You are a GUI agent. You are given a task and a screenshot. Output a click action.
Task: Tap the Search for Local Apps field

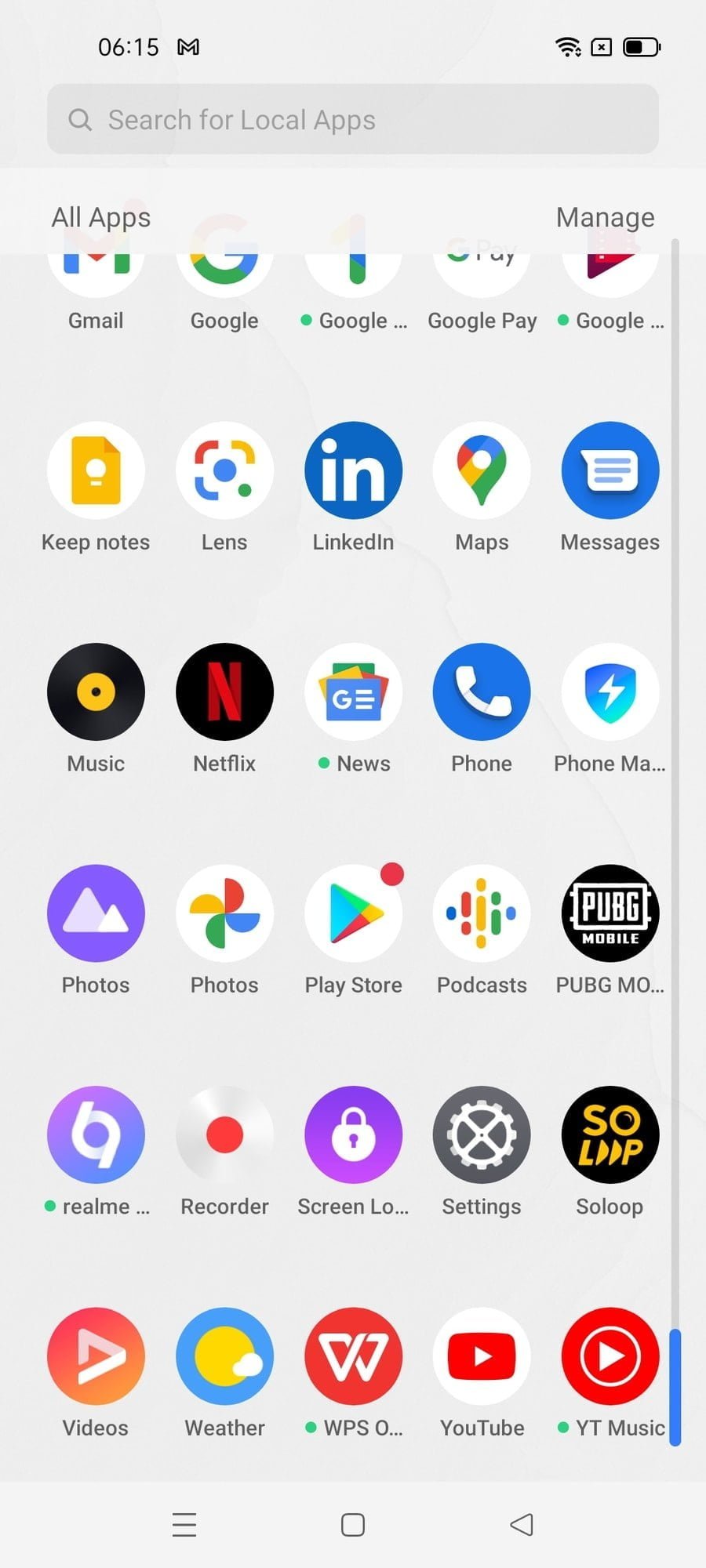(353, 119)
